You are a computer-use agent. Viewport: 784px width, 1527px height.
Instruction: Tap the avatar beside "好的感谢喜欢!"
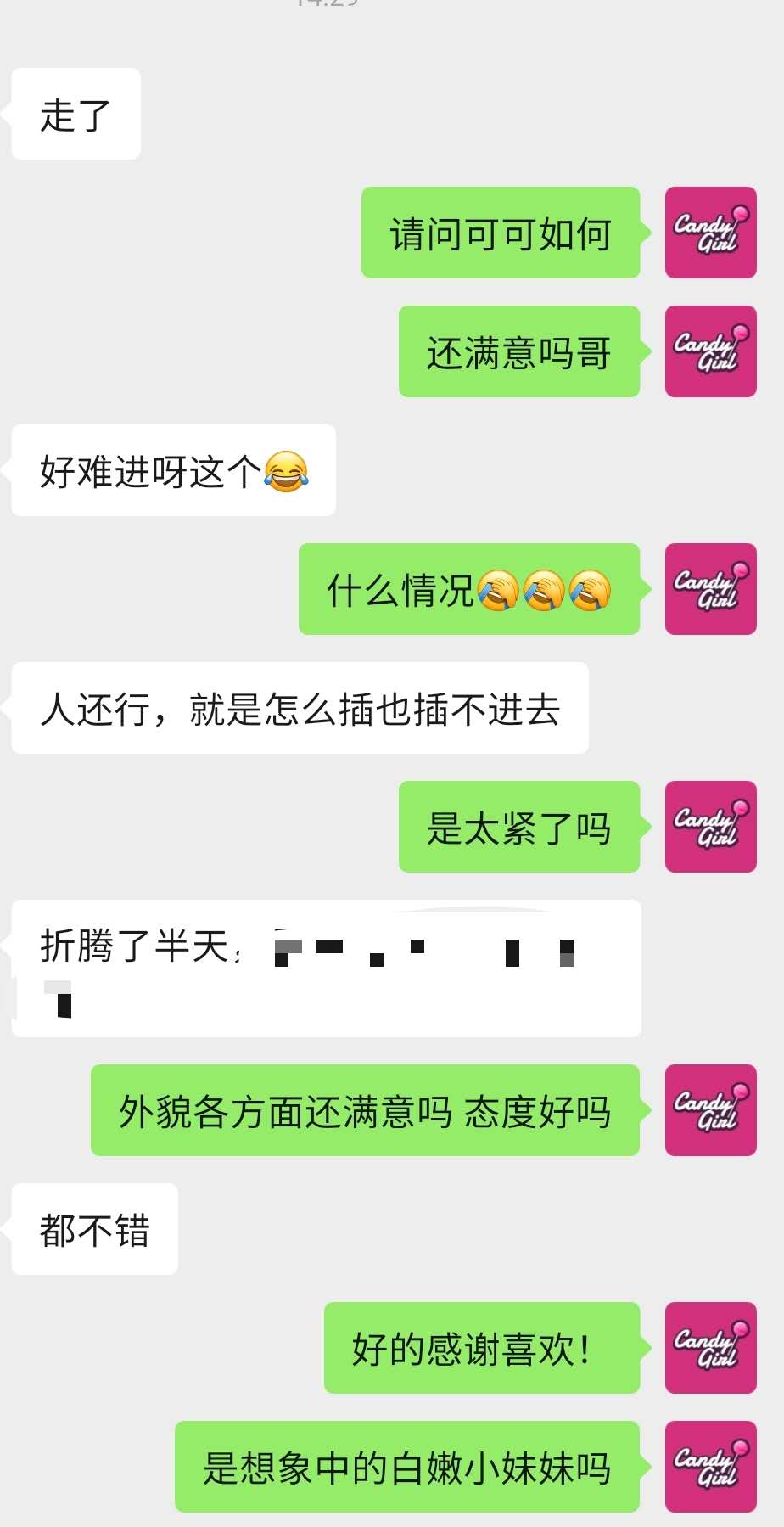pos(710,1348)
